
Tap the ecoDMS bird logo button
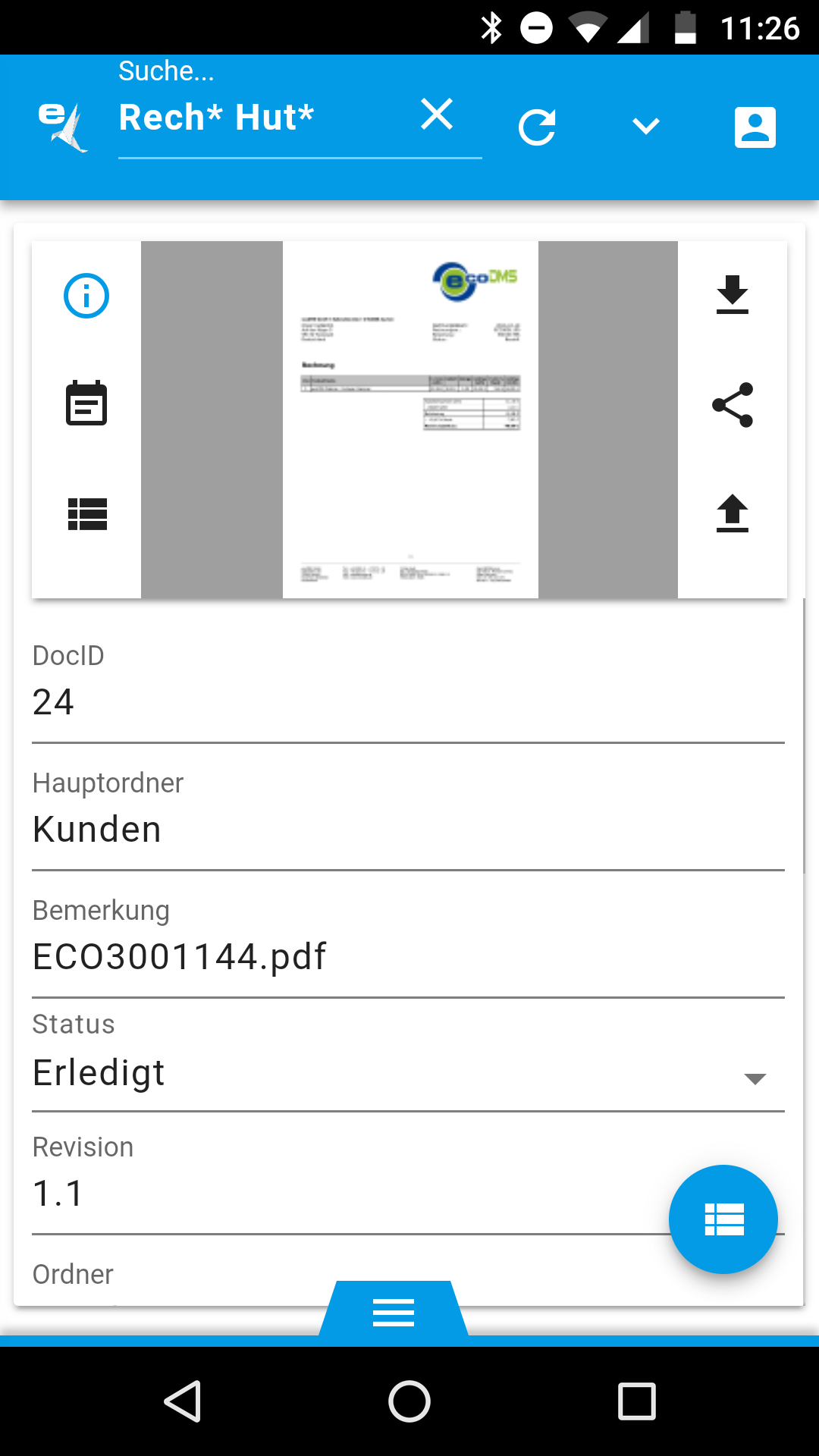[64, 126]
